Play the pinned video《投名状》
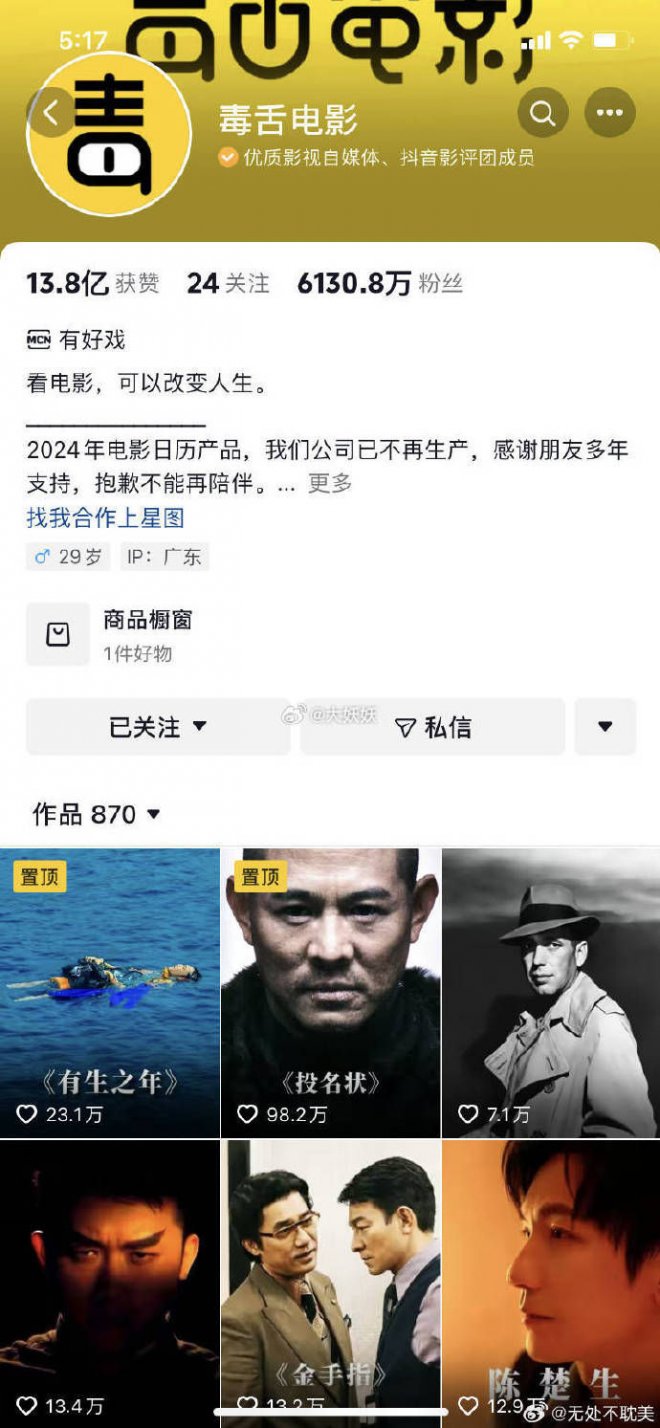Viewport: 660px width, 1428px height. click(330, 992)
